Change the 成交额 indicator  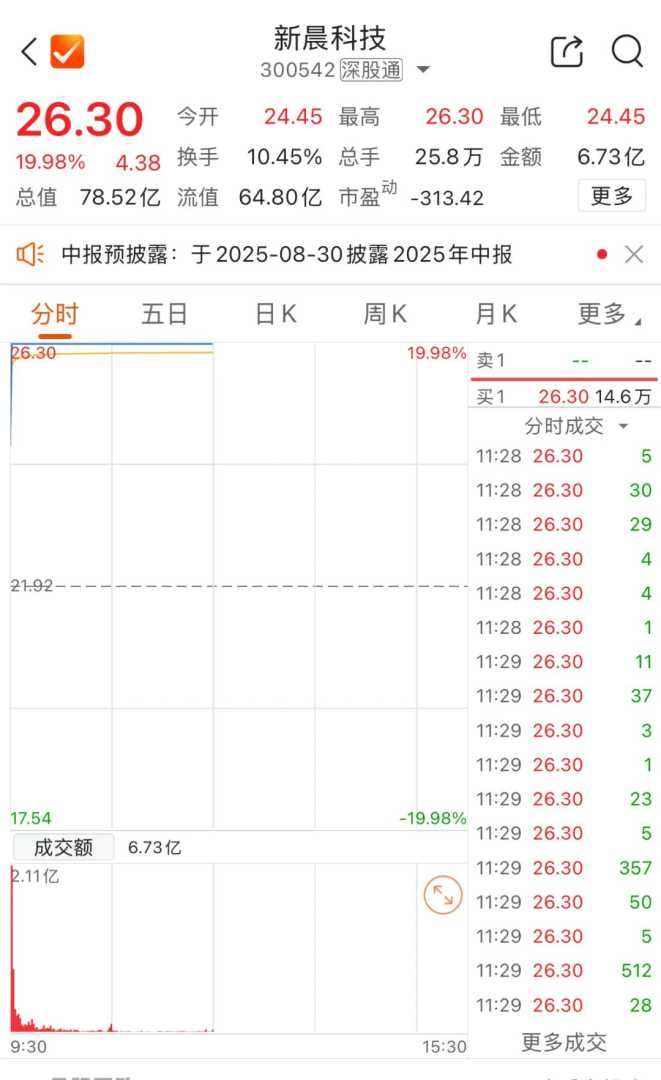[x=63, y=848]
